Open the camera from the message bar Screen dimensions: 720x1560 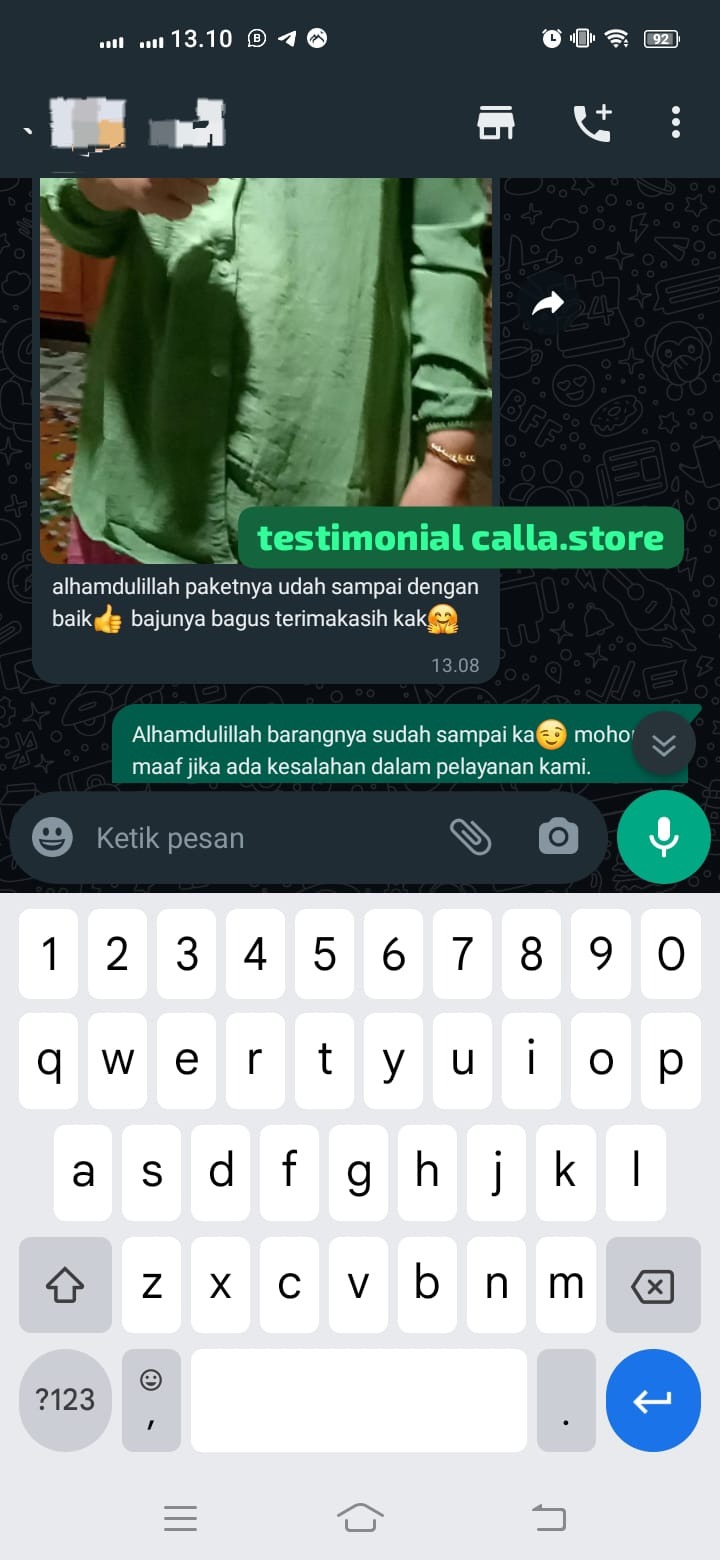[558, 837]
